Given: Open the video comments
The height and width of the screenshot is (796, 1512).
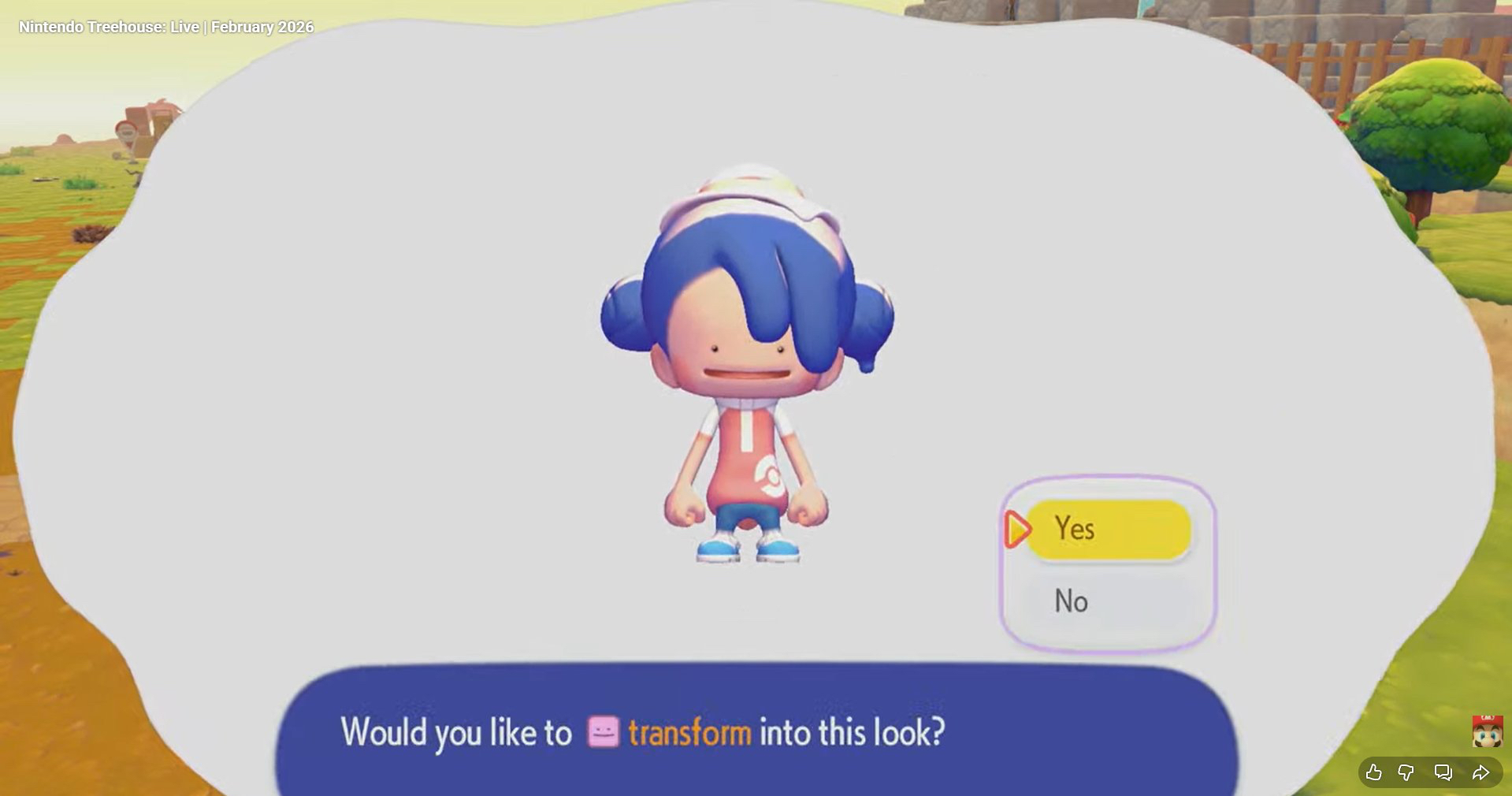Looking at the screenshot, I should pyautogui.click(x=1443, y=772).
